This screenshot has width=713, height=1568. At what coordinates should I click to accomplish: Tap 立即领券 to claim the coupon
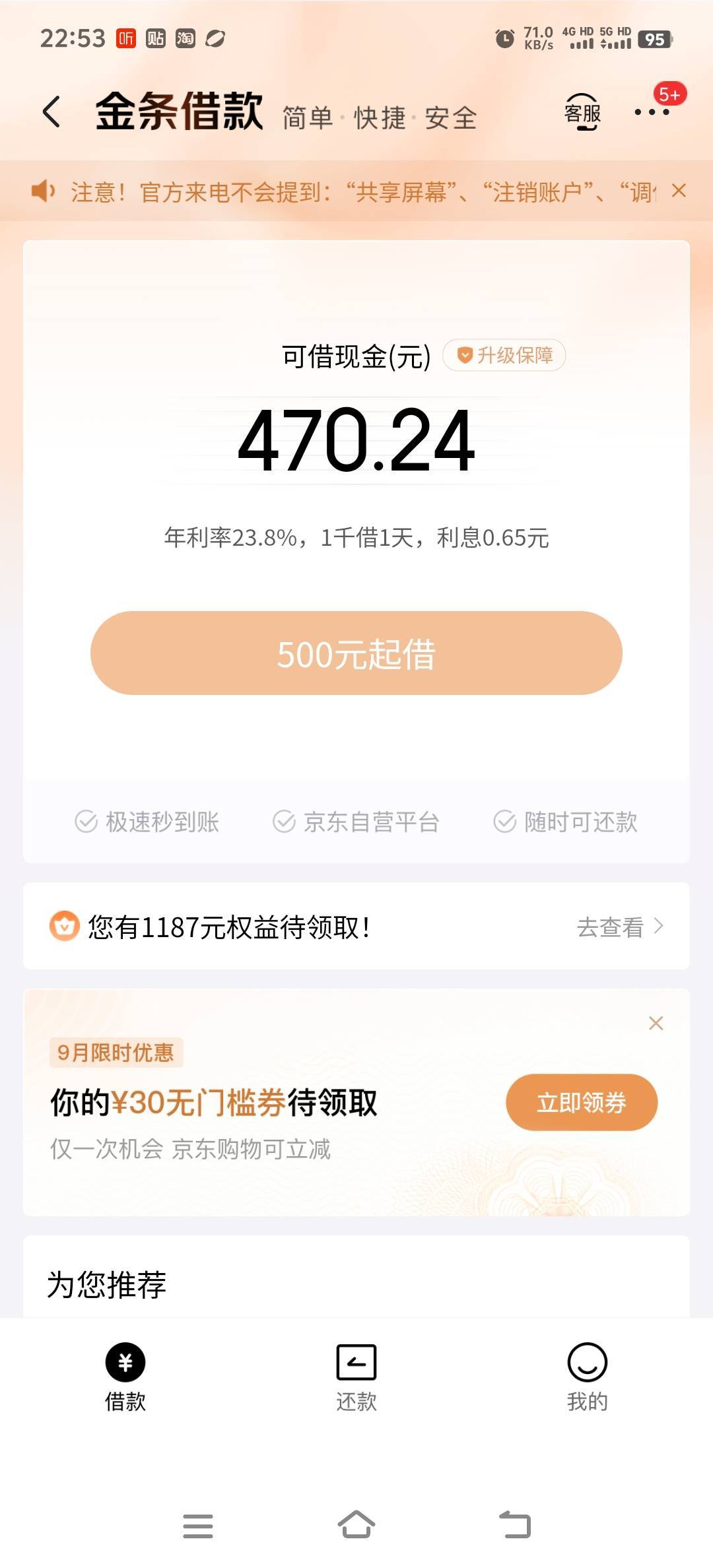582,1102
